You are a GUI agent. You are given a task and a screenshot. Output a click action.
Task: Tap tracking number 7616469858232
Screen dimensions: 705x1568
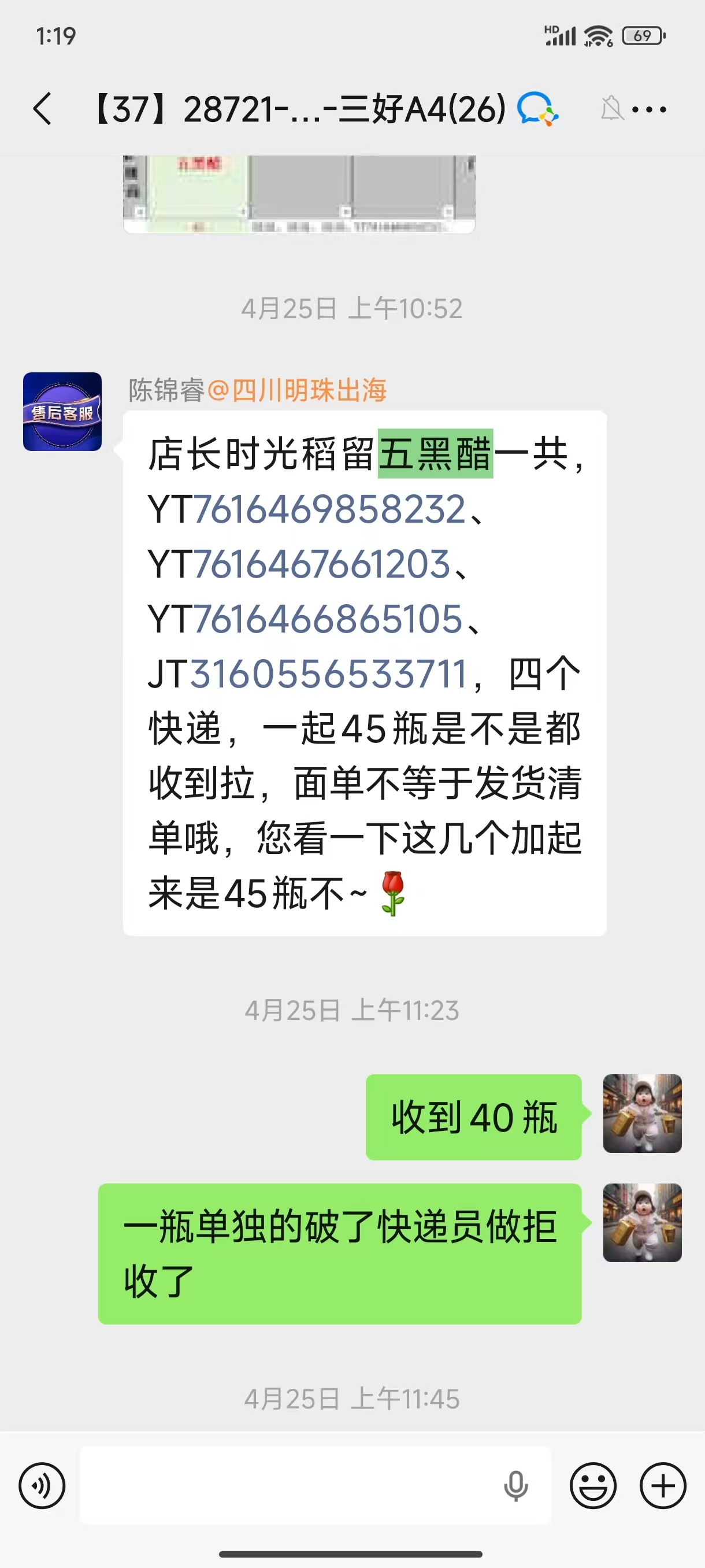[329, 509]
